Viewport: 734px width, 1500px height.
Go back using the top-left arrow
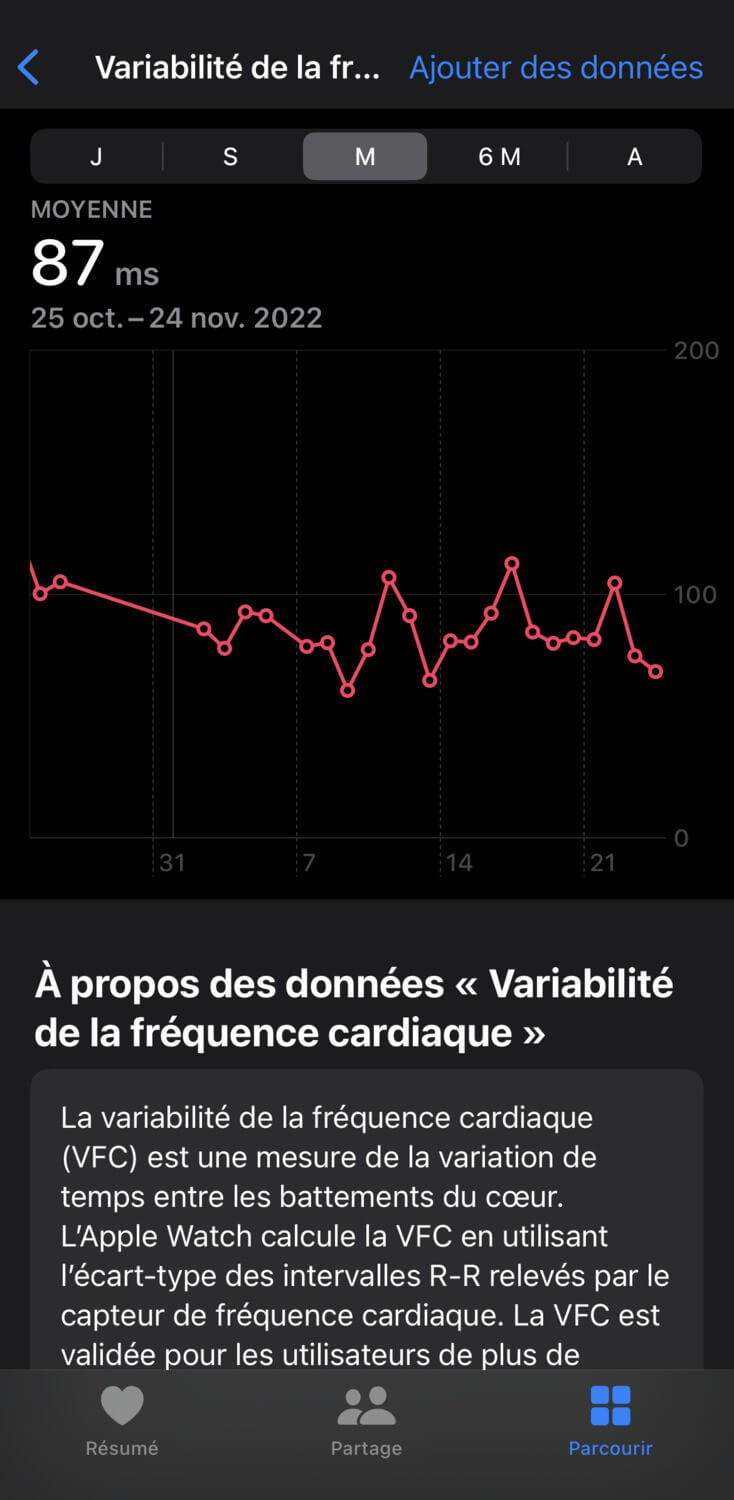click(x=29, y=68)
